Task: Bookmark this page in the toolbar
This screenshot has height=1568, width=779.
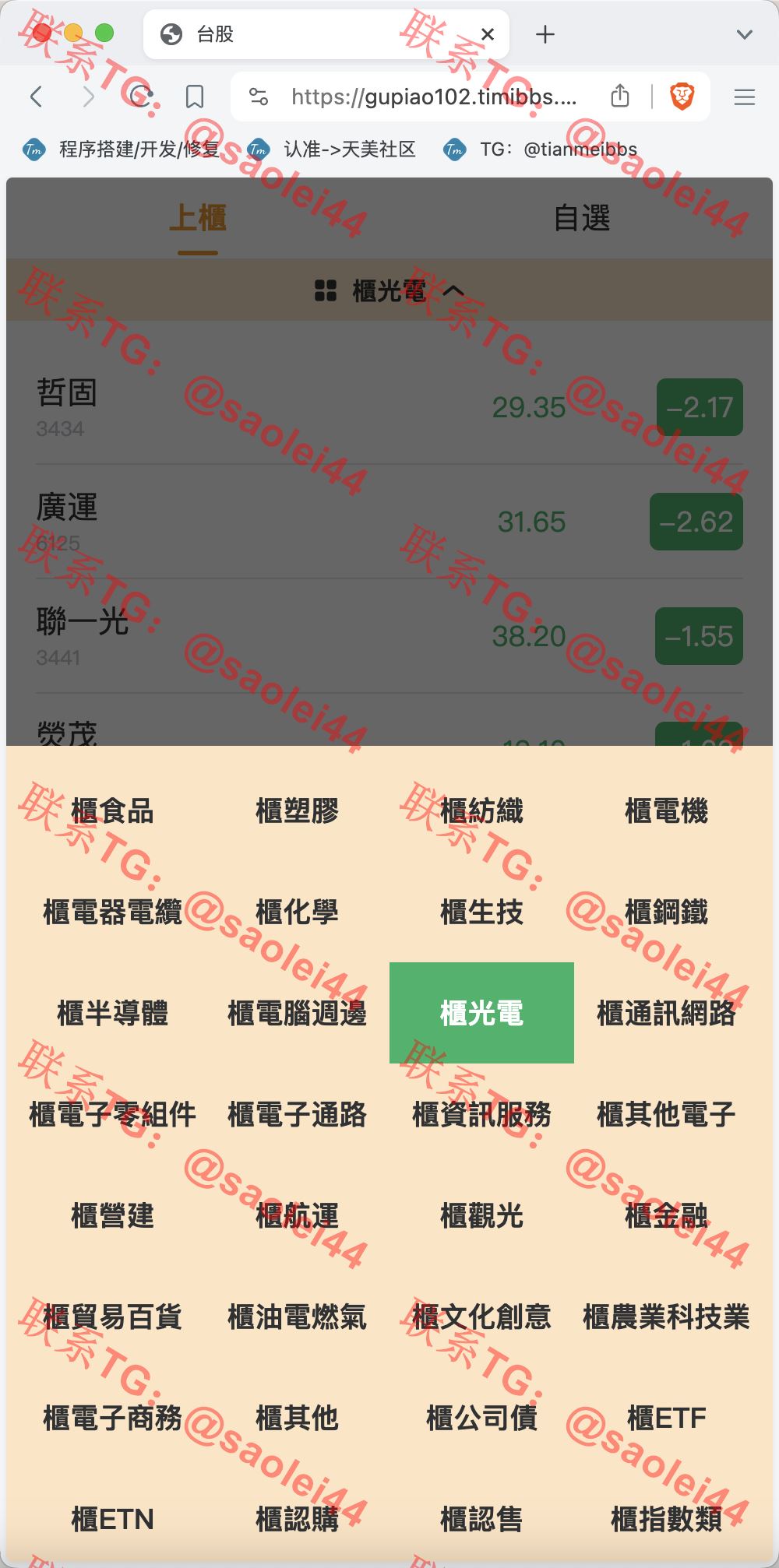Action: coord(195,97)
